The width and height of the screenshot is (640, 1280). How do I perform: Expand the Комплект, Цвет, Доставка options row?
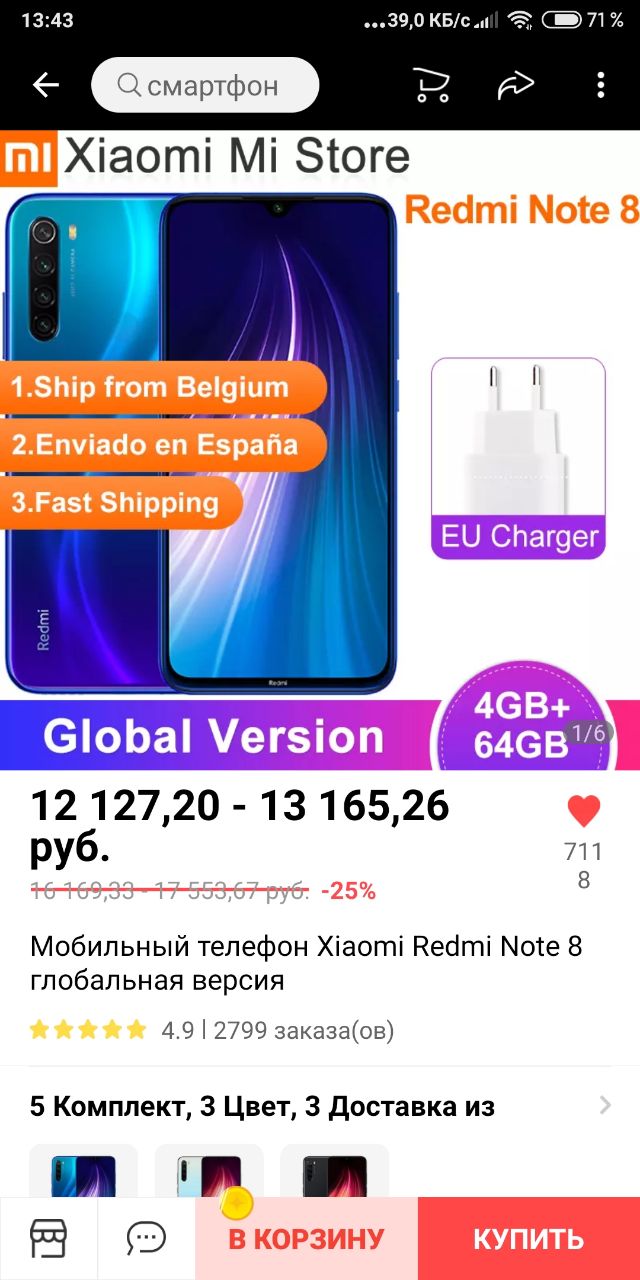tap(320, 1106)
